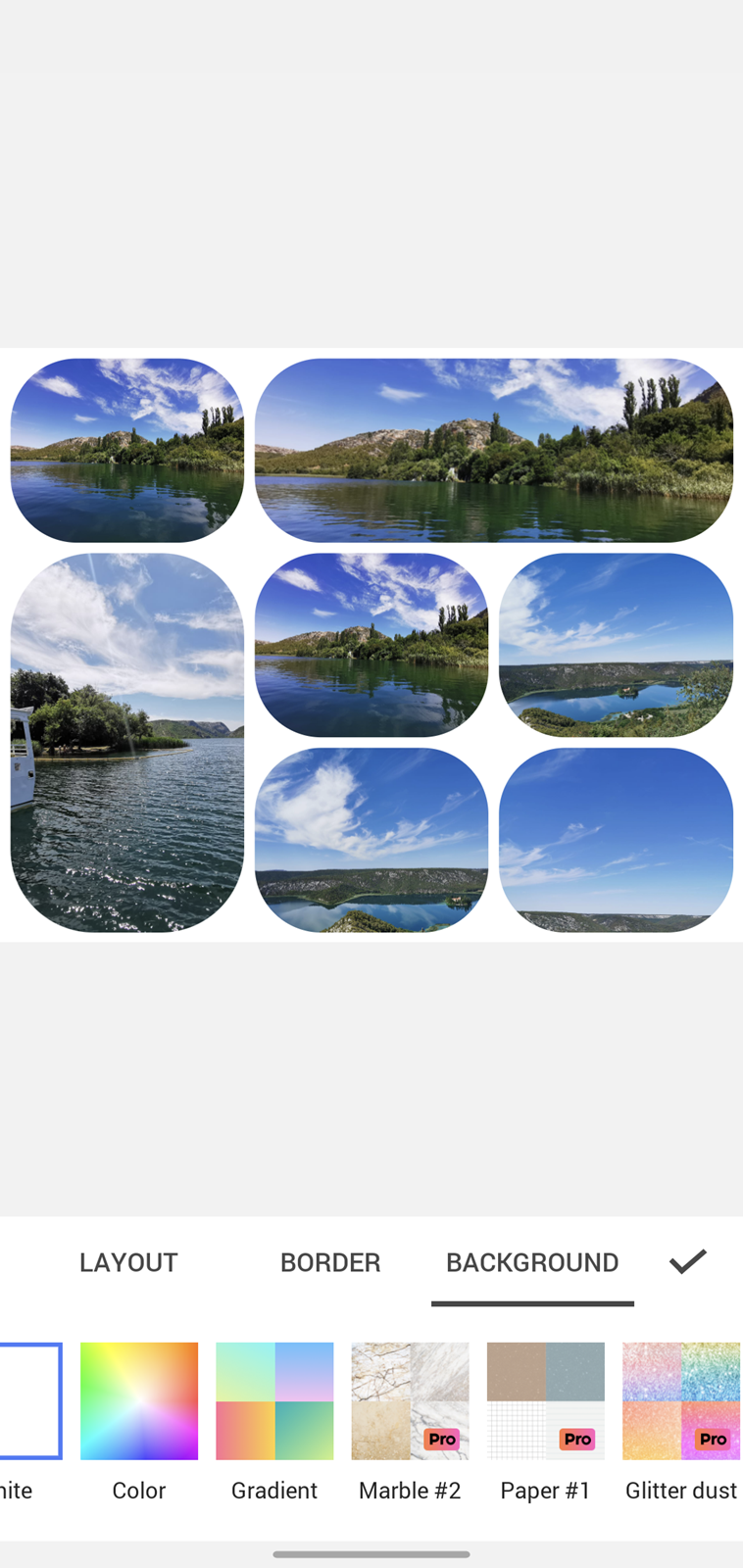
Task: Select the wide panoramic lake photo
Action: click(x=494, y=450)
